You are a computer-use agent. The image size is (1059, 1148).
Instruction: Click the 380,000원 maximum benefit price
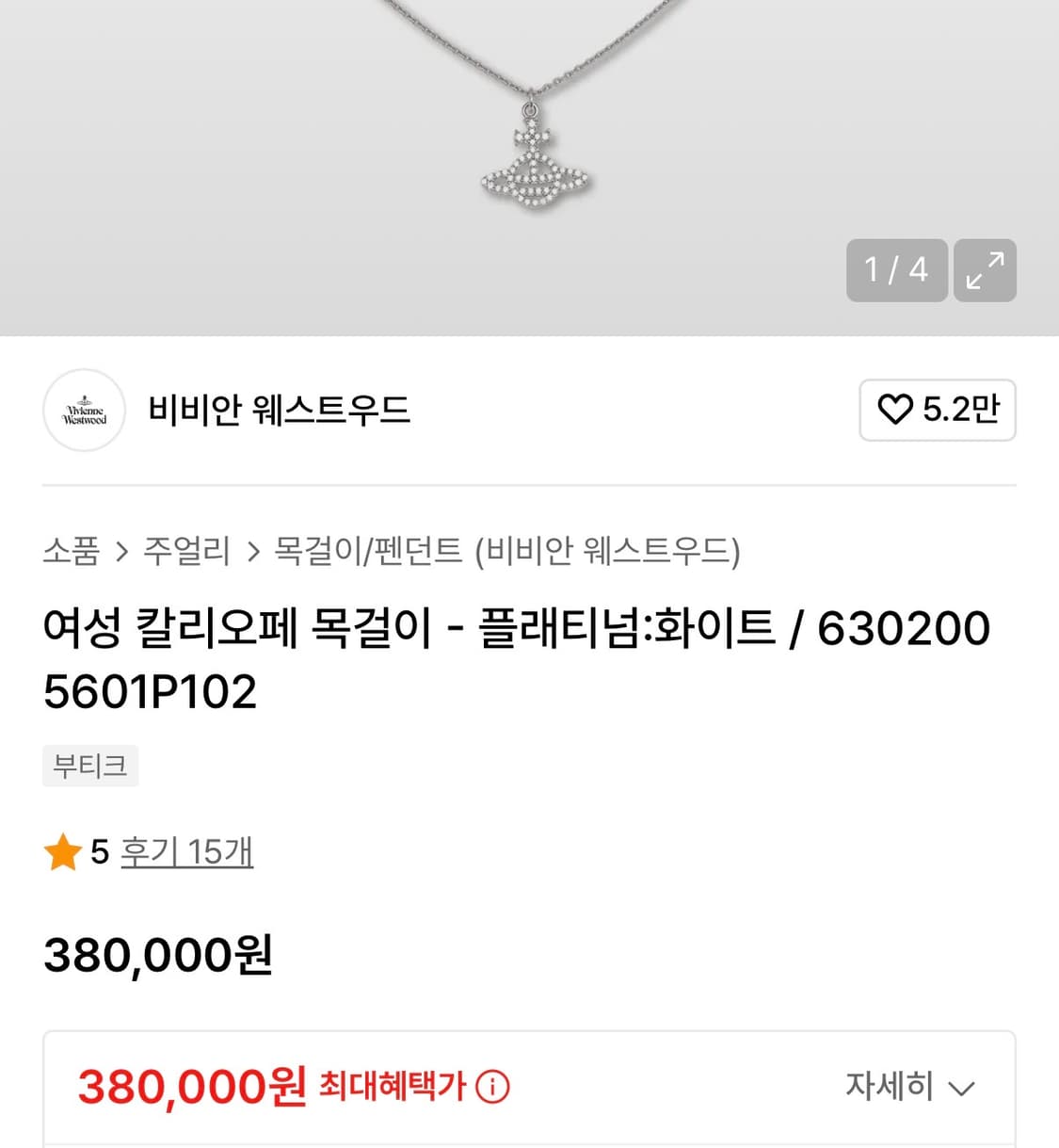(x=188, y=1086)
